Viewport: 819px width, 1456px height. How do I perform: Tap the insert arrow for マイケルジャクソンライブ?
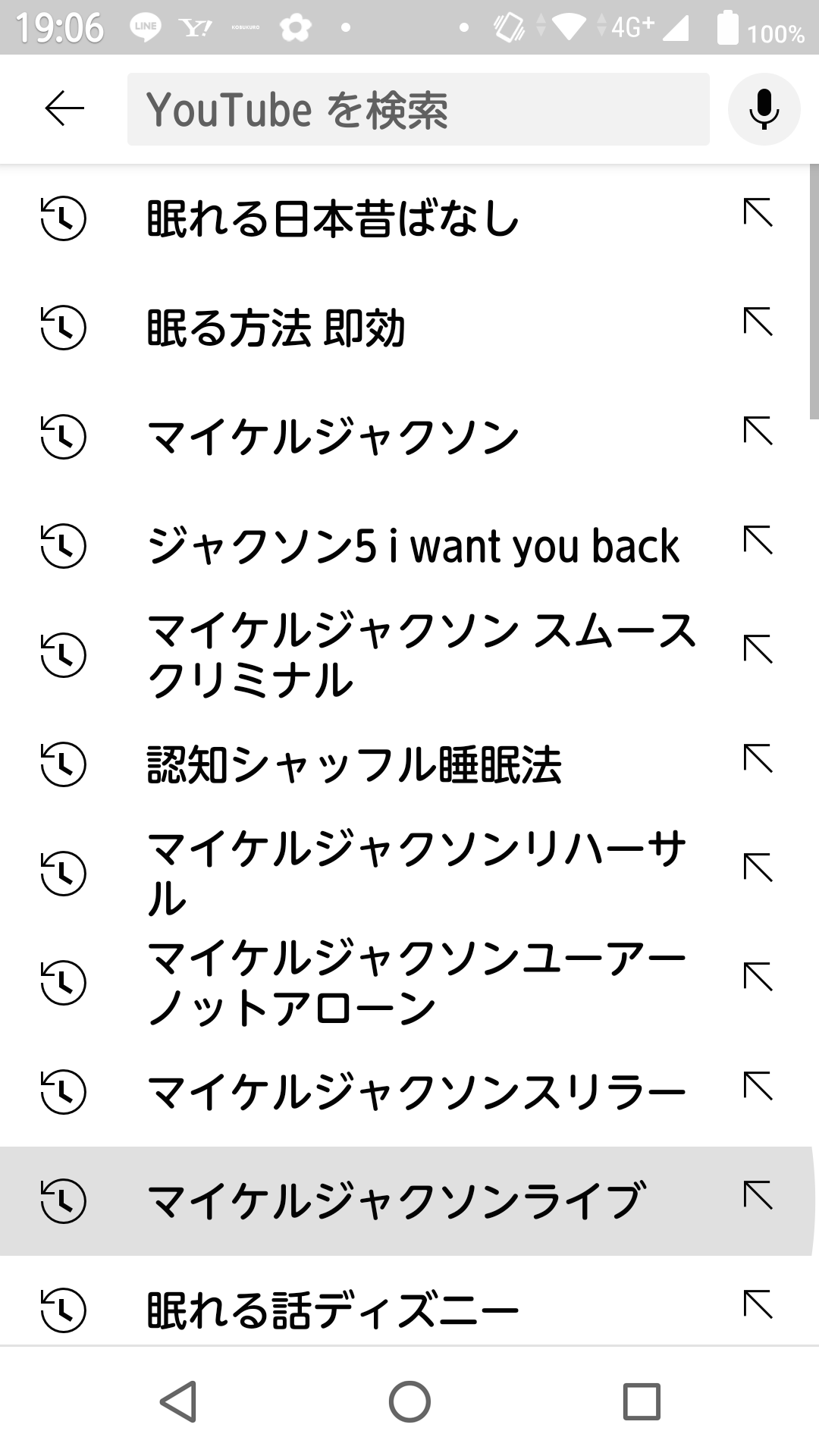(x=758, y=1197)
